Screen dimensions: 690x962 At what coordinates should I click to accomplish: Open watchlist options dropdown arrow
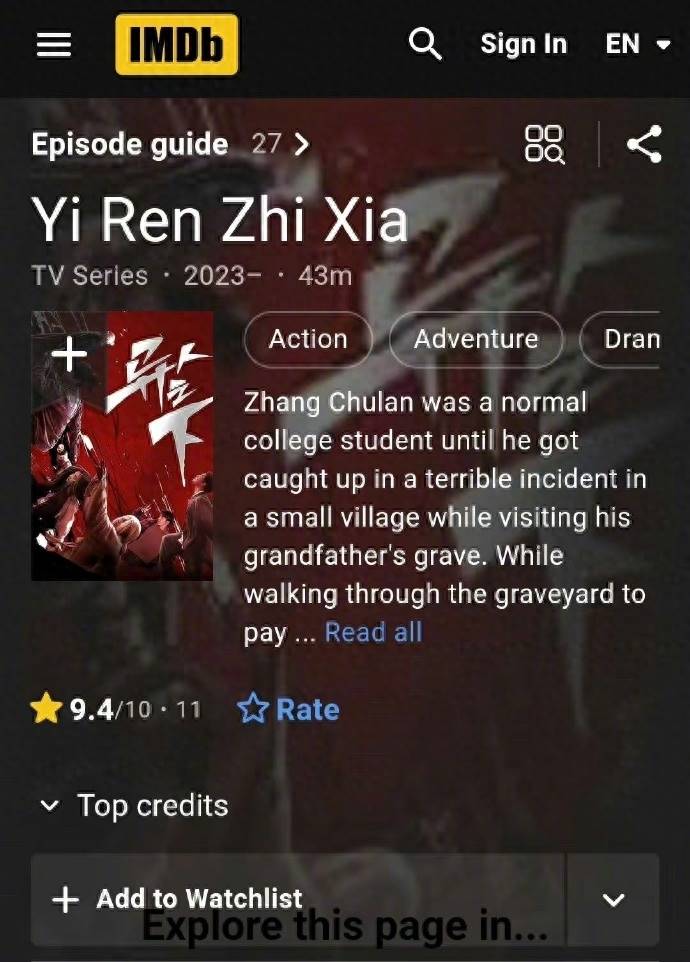click(x=613, y=899)
